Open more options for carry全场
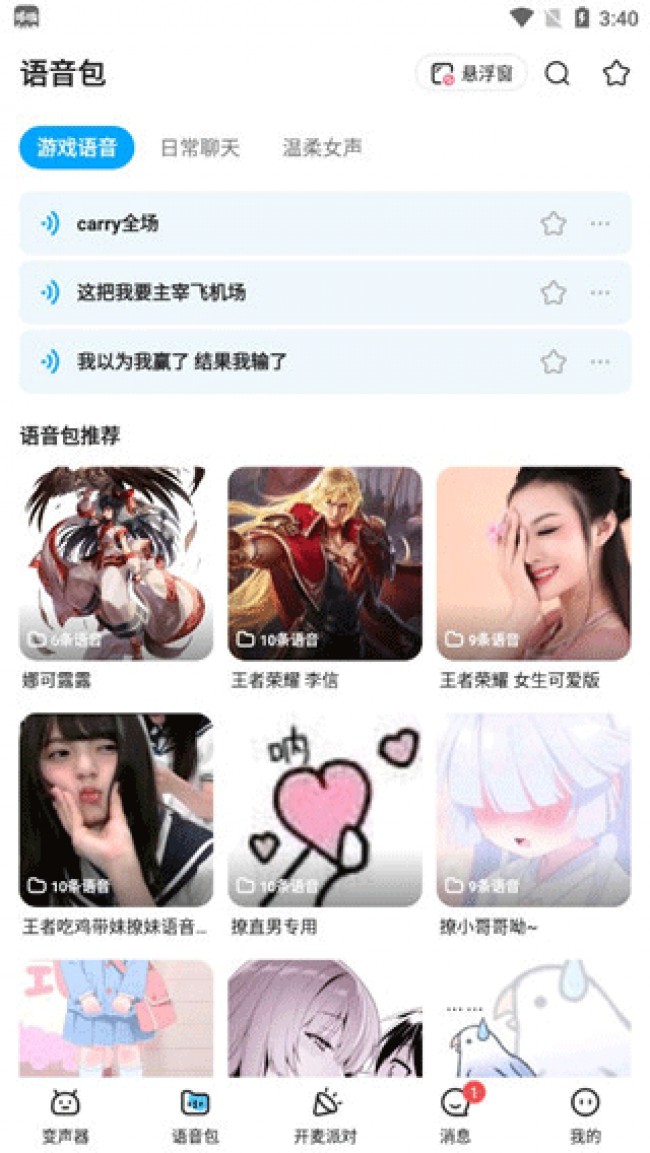Screen dimensions: 650x1153 pyautogui.click(x=600, y=224)
